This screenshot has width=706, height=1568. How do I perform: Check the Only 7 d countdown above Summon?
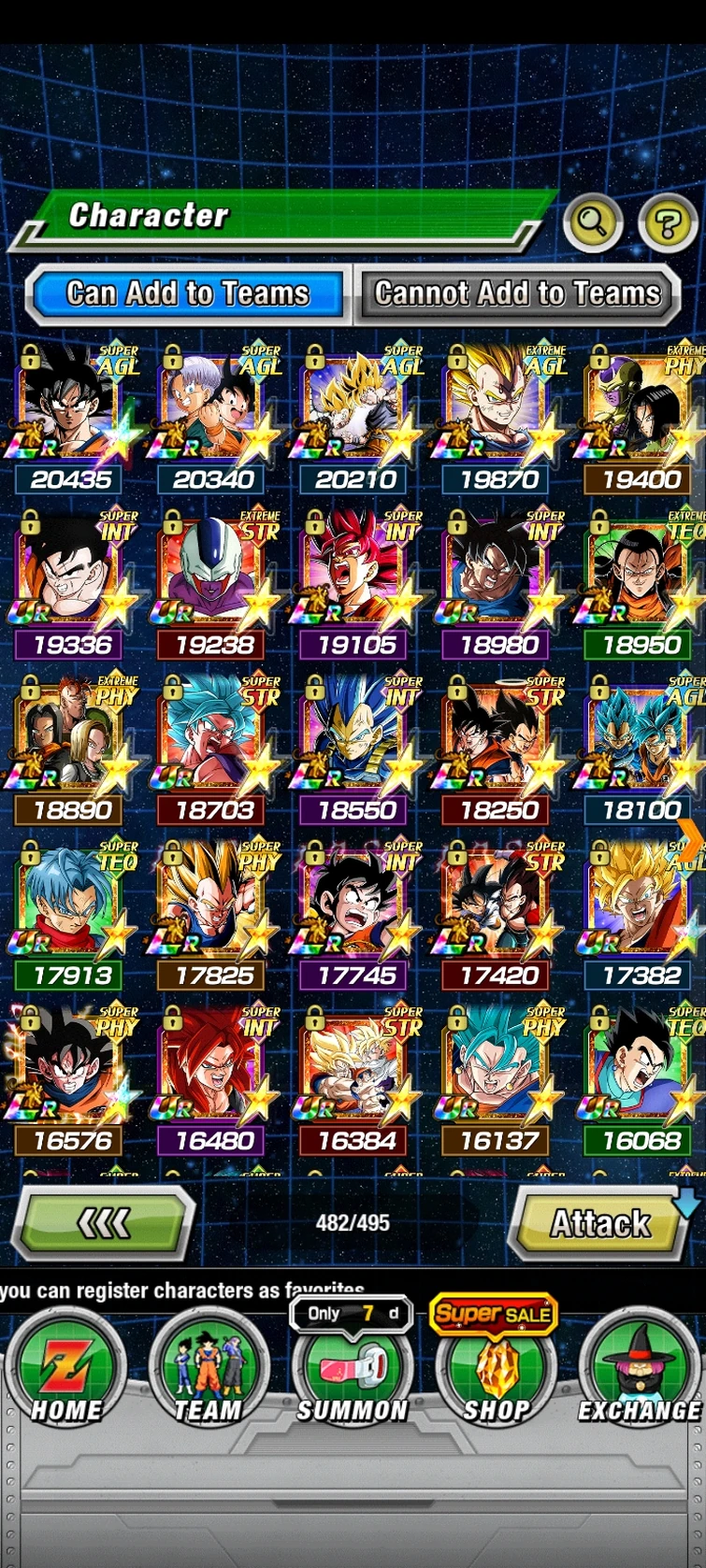coord(351,1313)
